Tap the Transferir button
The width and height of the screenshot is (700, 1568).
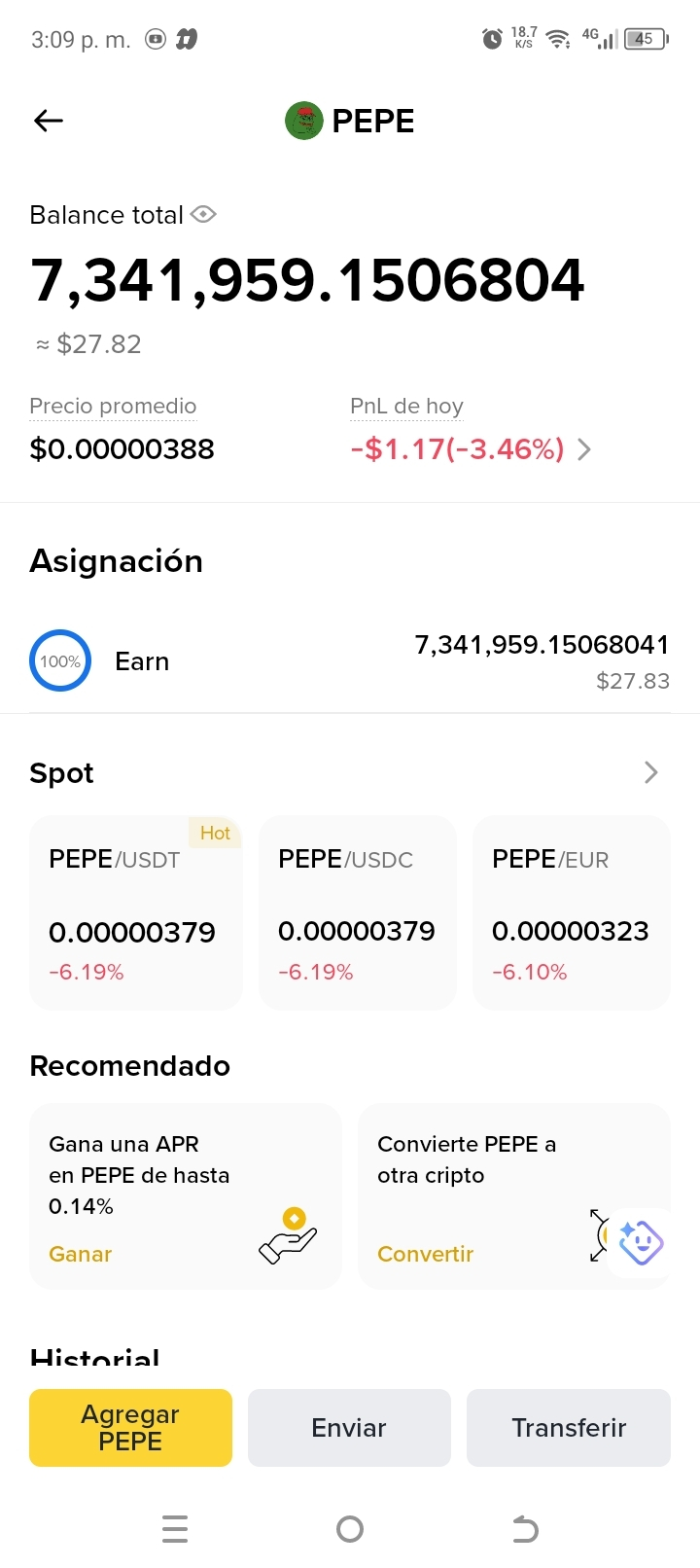pos(569,1428)
